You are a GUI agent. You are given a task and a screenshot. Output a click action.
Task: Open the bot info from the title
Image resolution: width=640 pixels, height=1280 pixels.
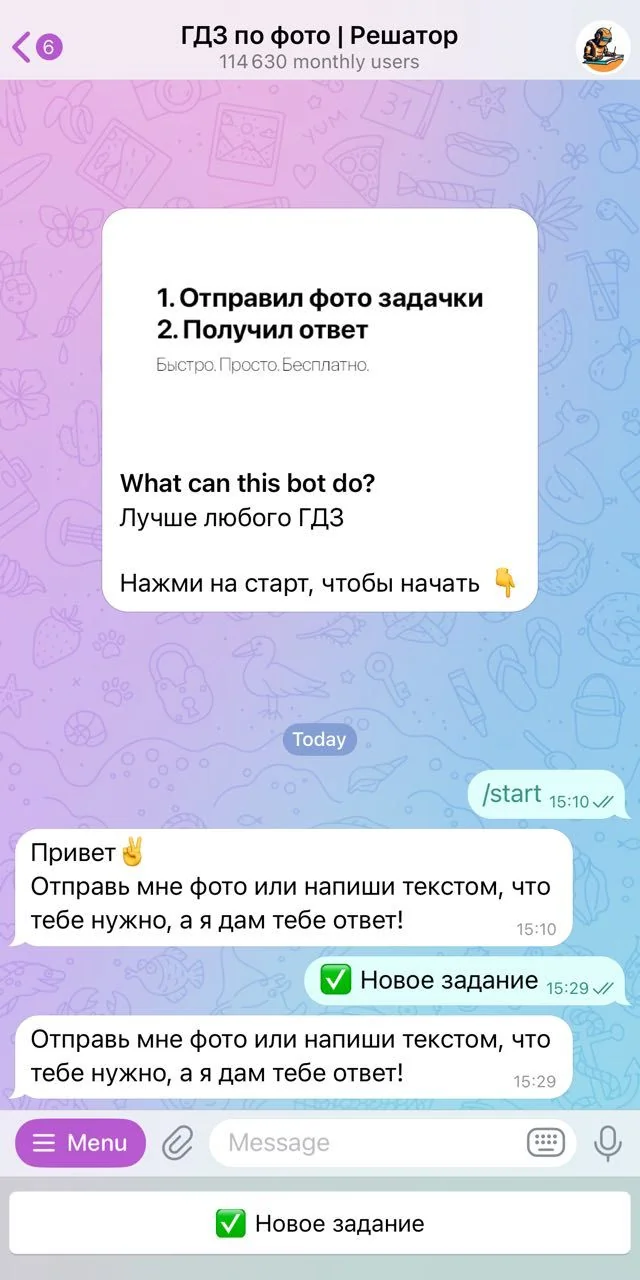(320, 47)
